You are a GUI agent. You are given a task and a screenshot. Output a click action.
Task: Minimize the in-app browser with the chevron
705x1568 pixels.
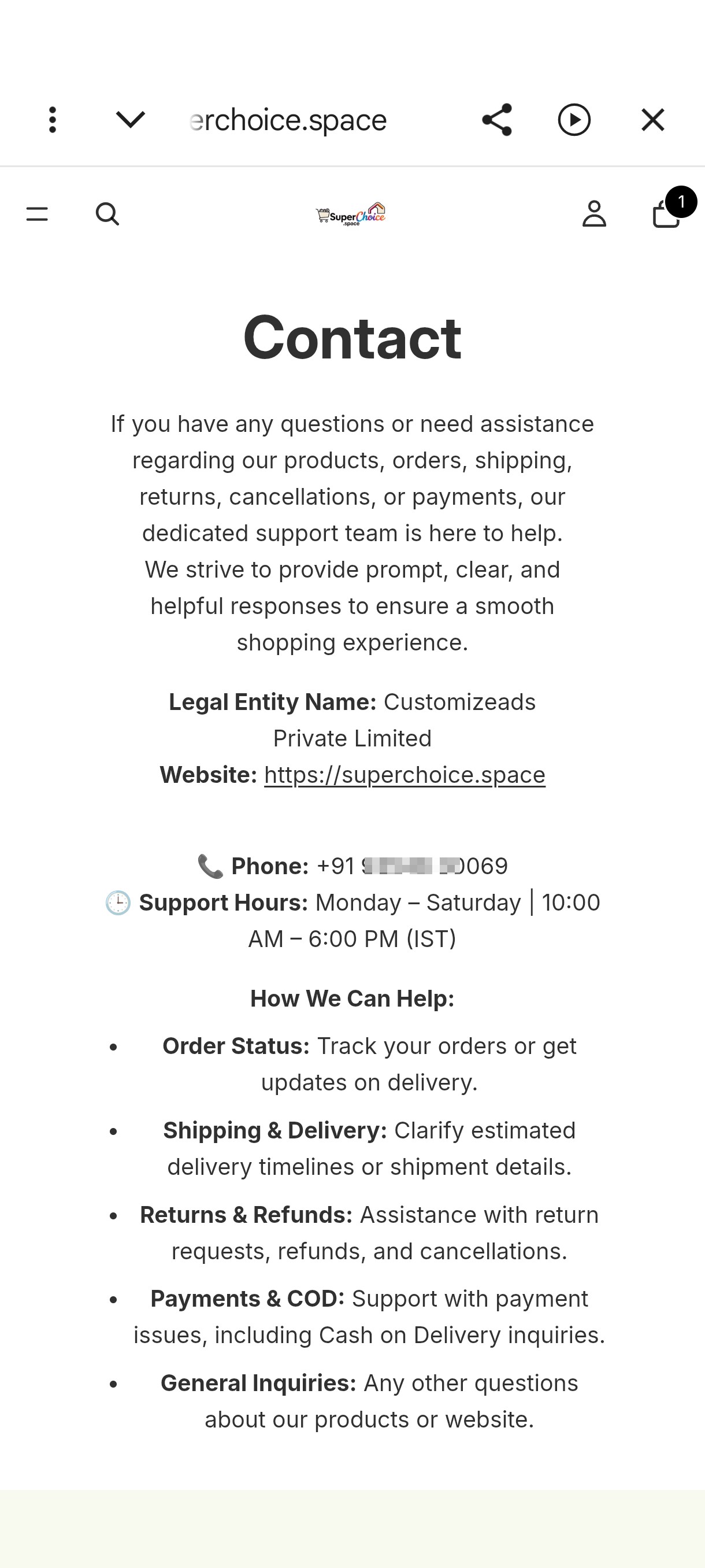coord(130,119)
